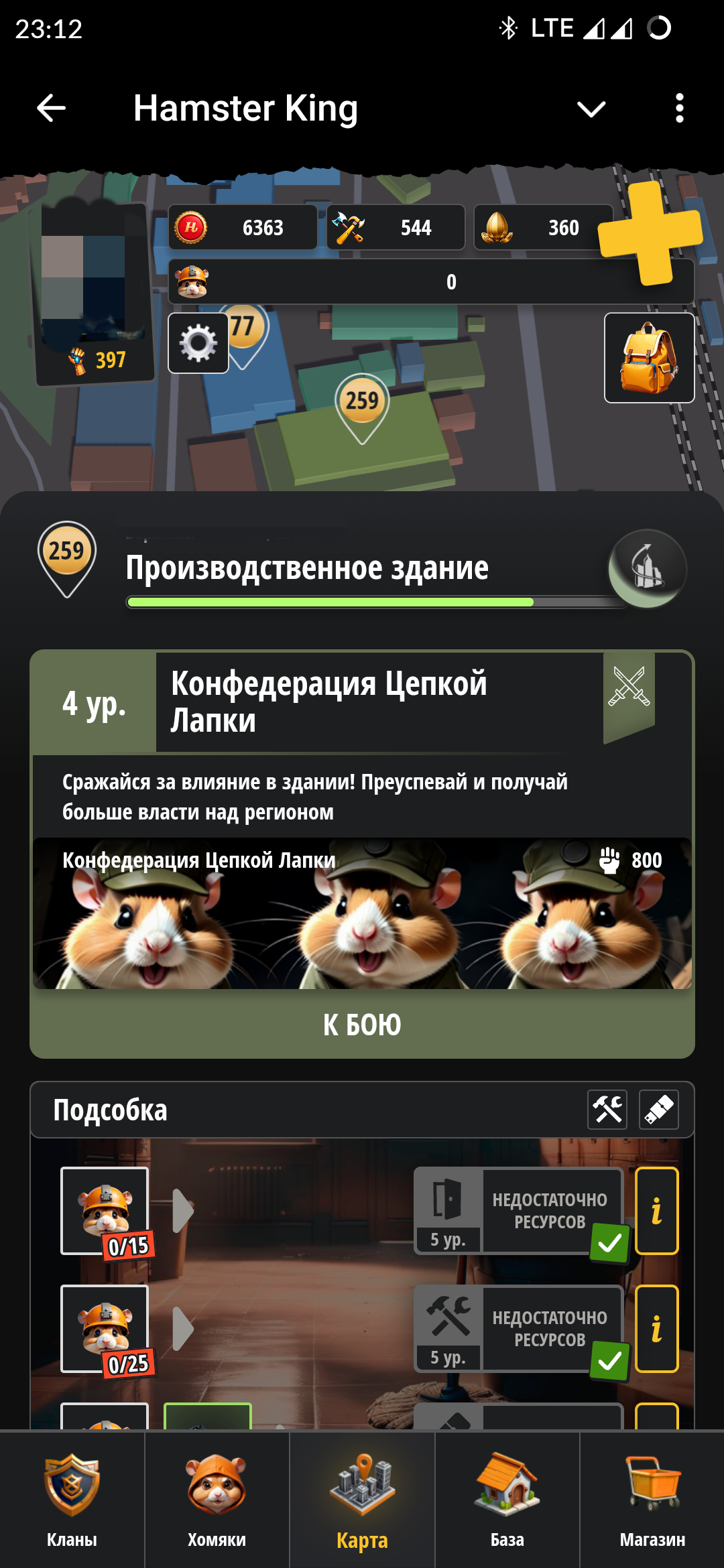Screen dimensions: 724x1568
Task: Start the fight with К БОЮ
Action: point(362,1025)
